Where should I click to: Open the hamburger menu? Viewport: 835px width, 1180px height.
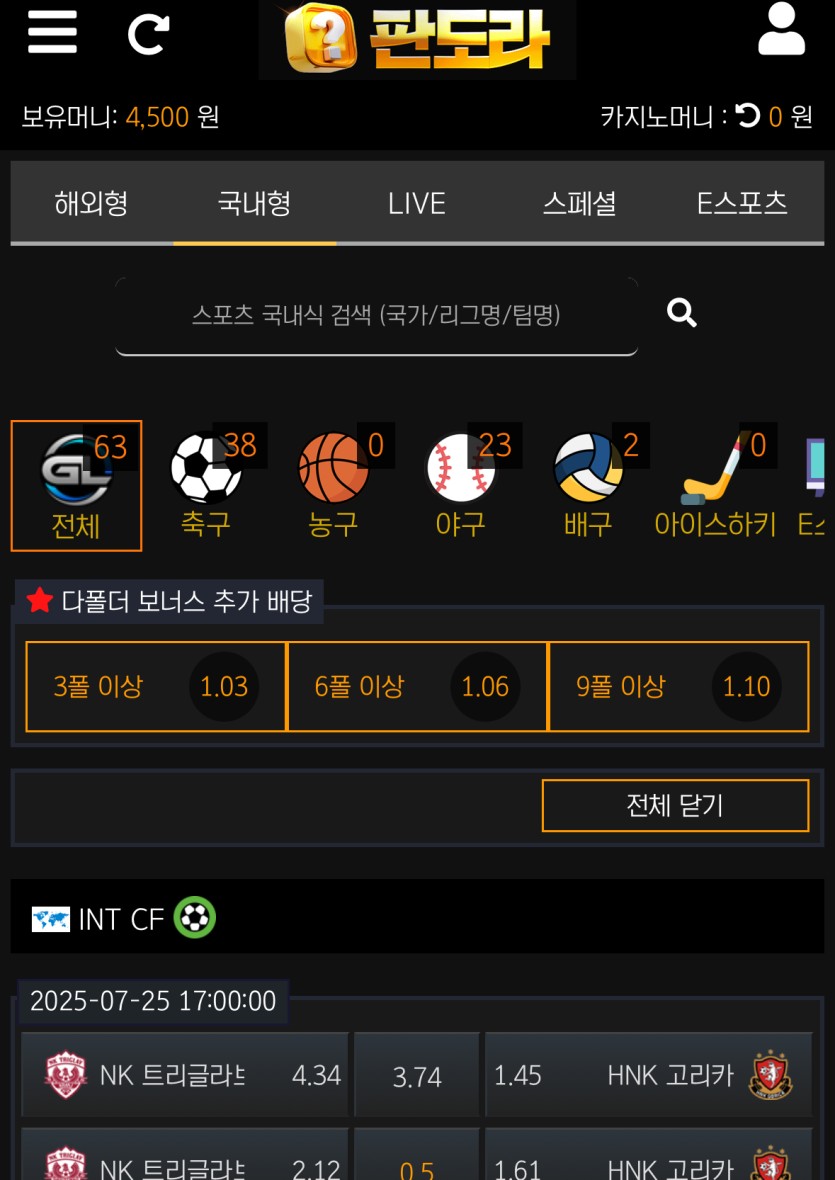click(x=52, y=32)
